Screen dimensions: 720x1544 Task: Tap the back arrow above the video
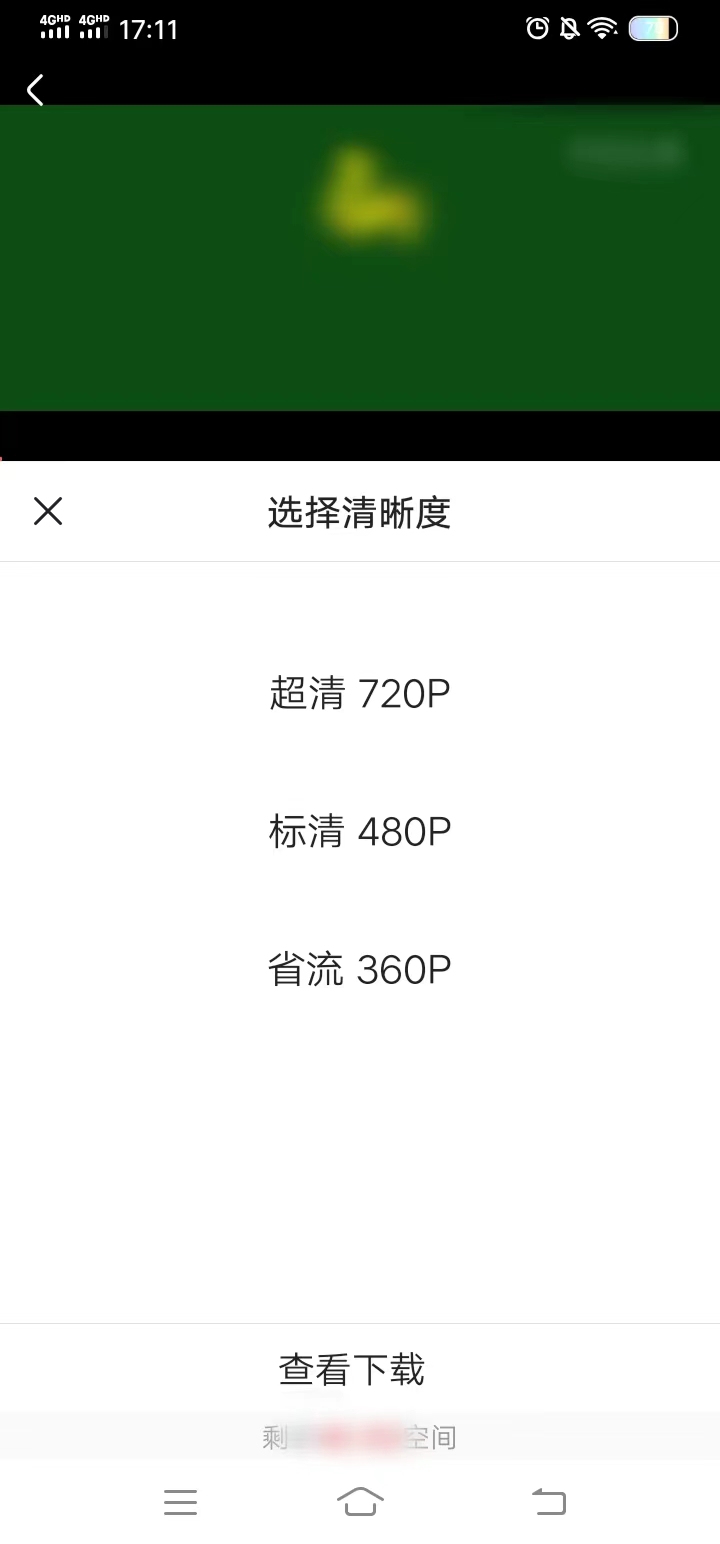[35, 90]
